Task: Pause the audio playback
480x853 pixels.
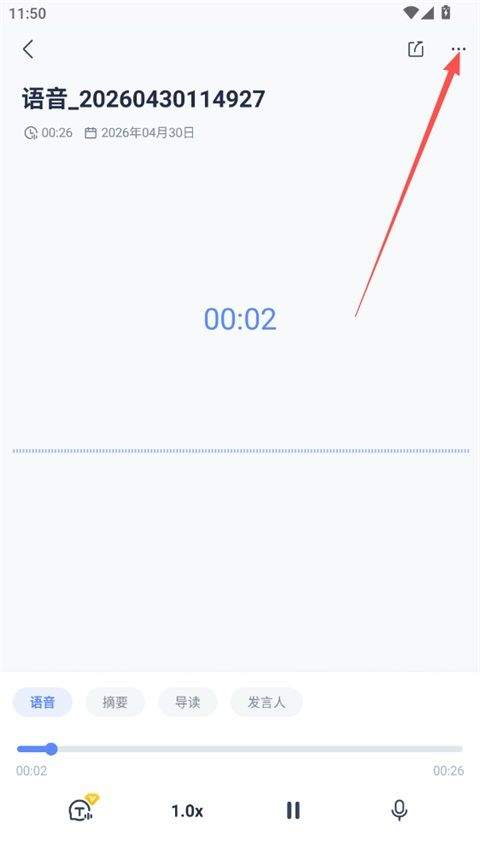Action: (293, 811)
